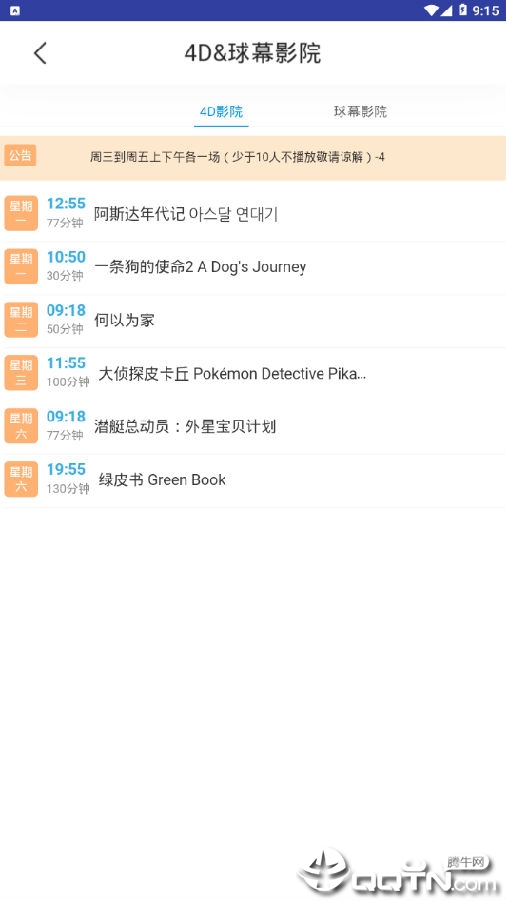
Task: Open the 12:55 阿斯达年代记 screening
Action: 253,214
